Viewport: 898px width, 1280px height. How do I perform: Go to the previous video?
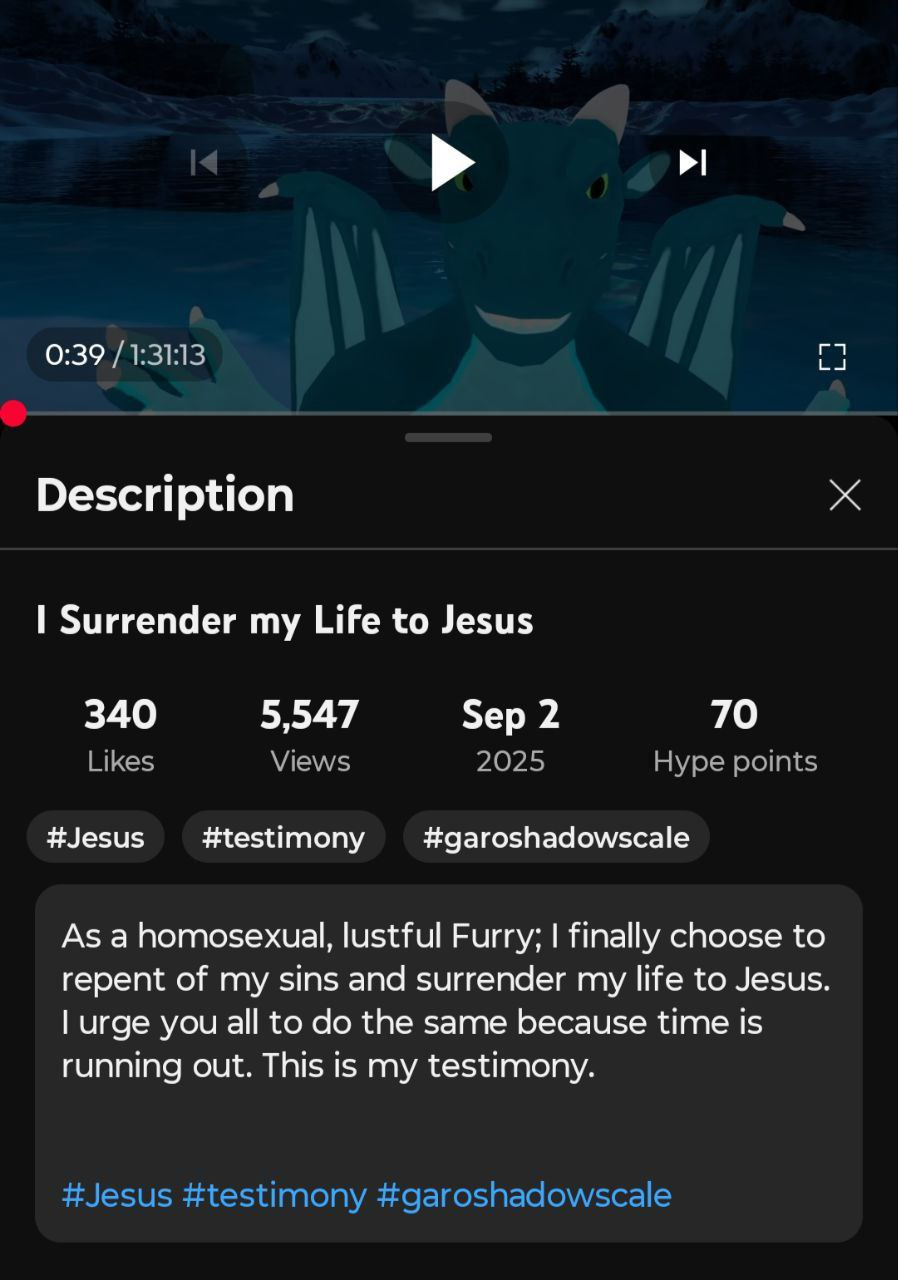[204, 162]
